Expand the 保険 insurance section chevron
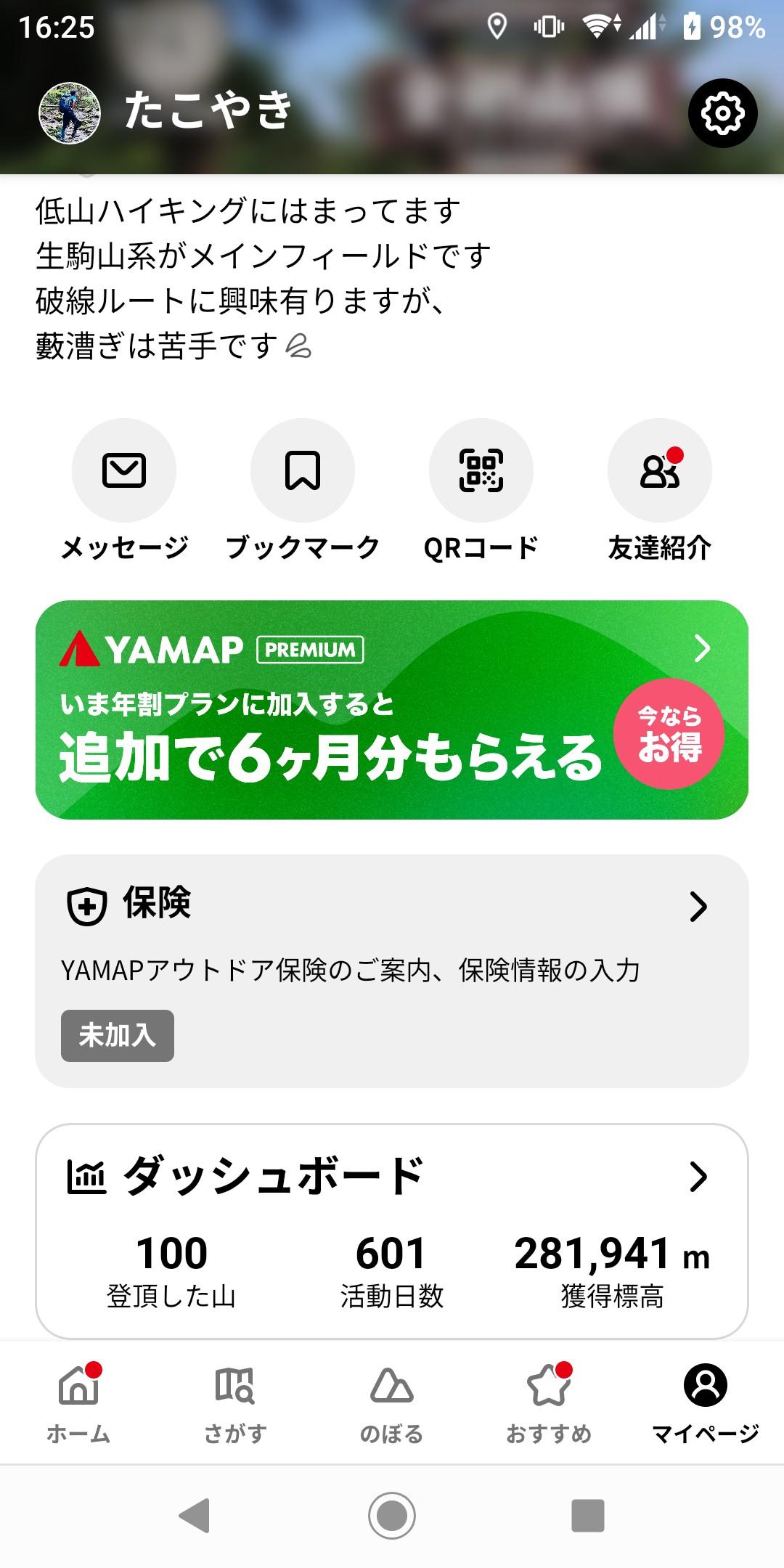The image size is (784, 1568). [x=699, y=906]
